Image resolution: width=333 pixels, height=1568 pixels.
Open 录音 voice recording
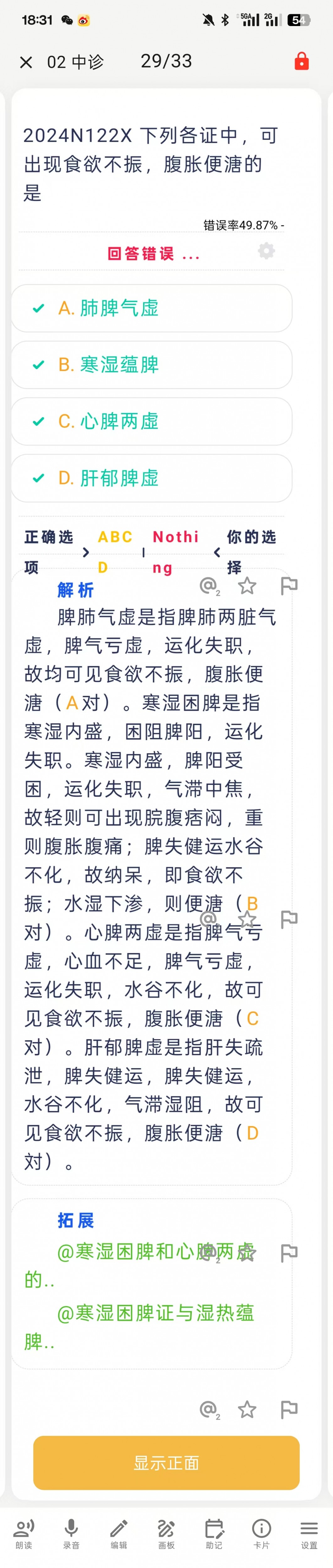click(x=71, y=1533)
